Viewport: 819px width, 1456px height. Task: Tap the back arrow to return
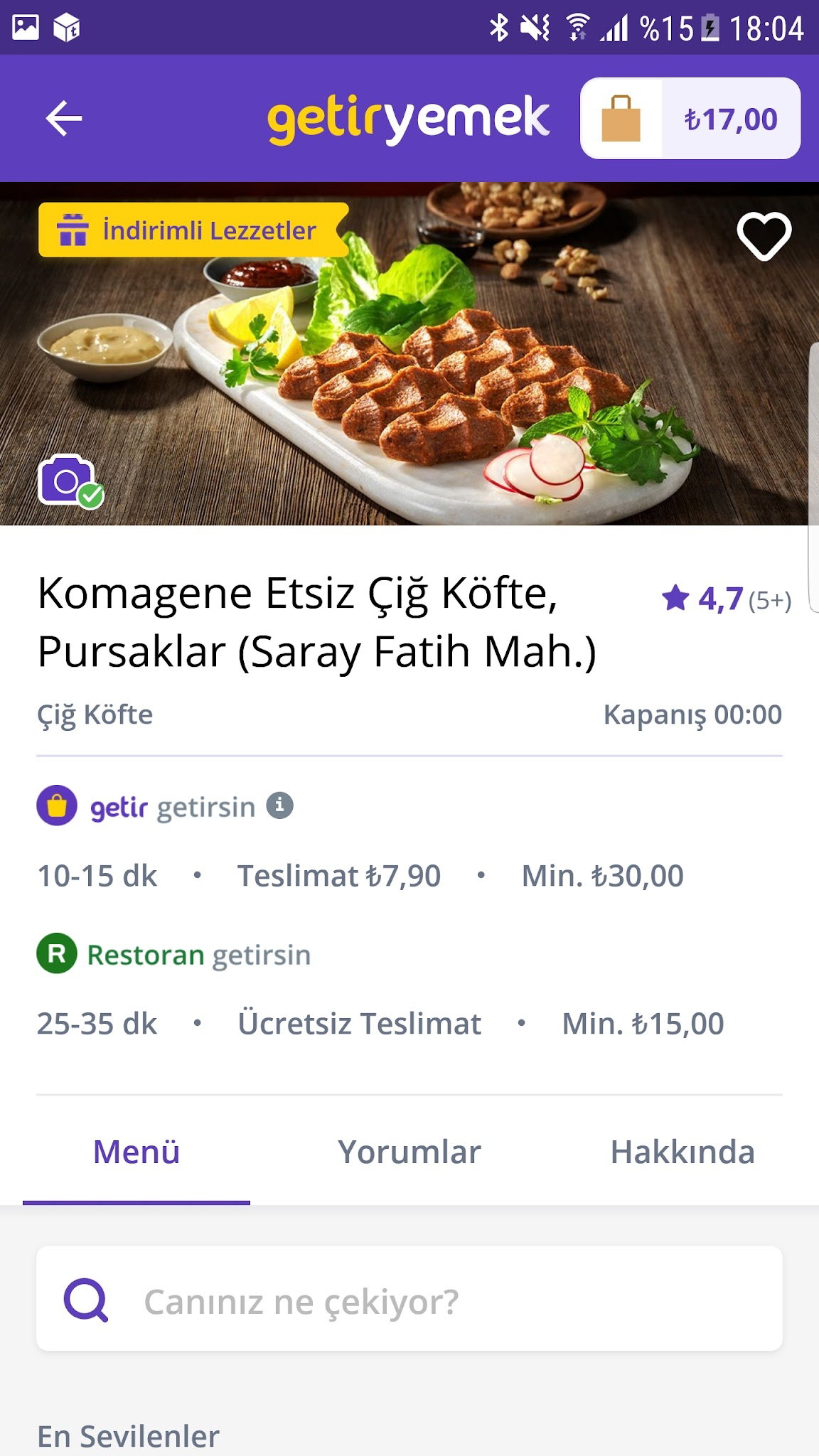pyautogui.click(x=63, y=118)
